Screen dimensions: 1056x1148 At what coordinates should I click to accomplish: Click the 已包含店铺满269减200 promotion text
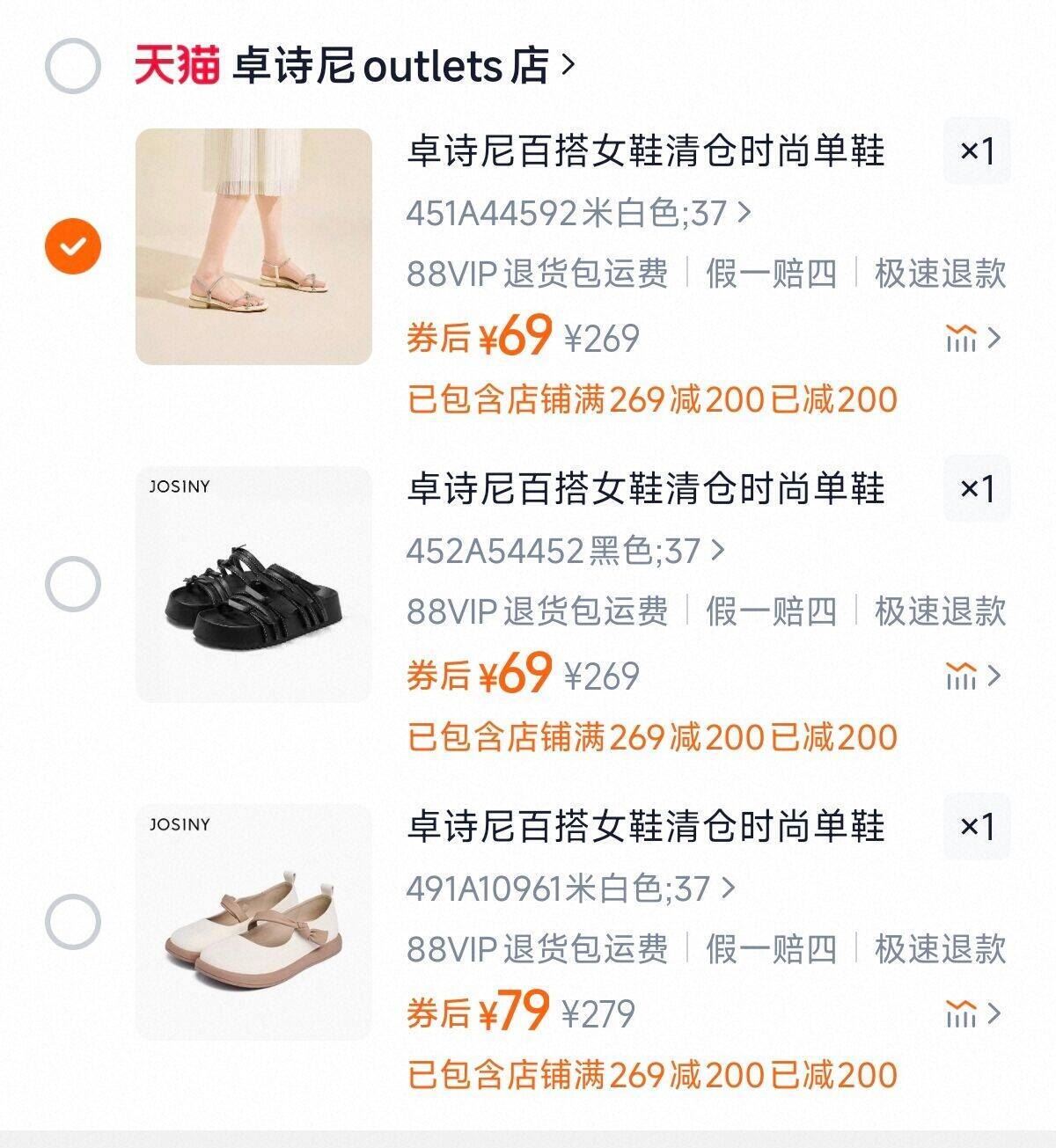pyautogui.click(x=651, y=400)
